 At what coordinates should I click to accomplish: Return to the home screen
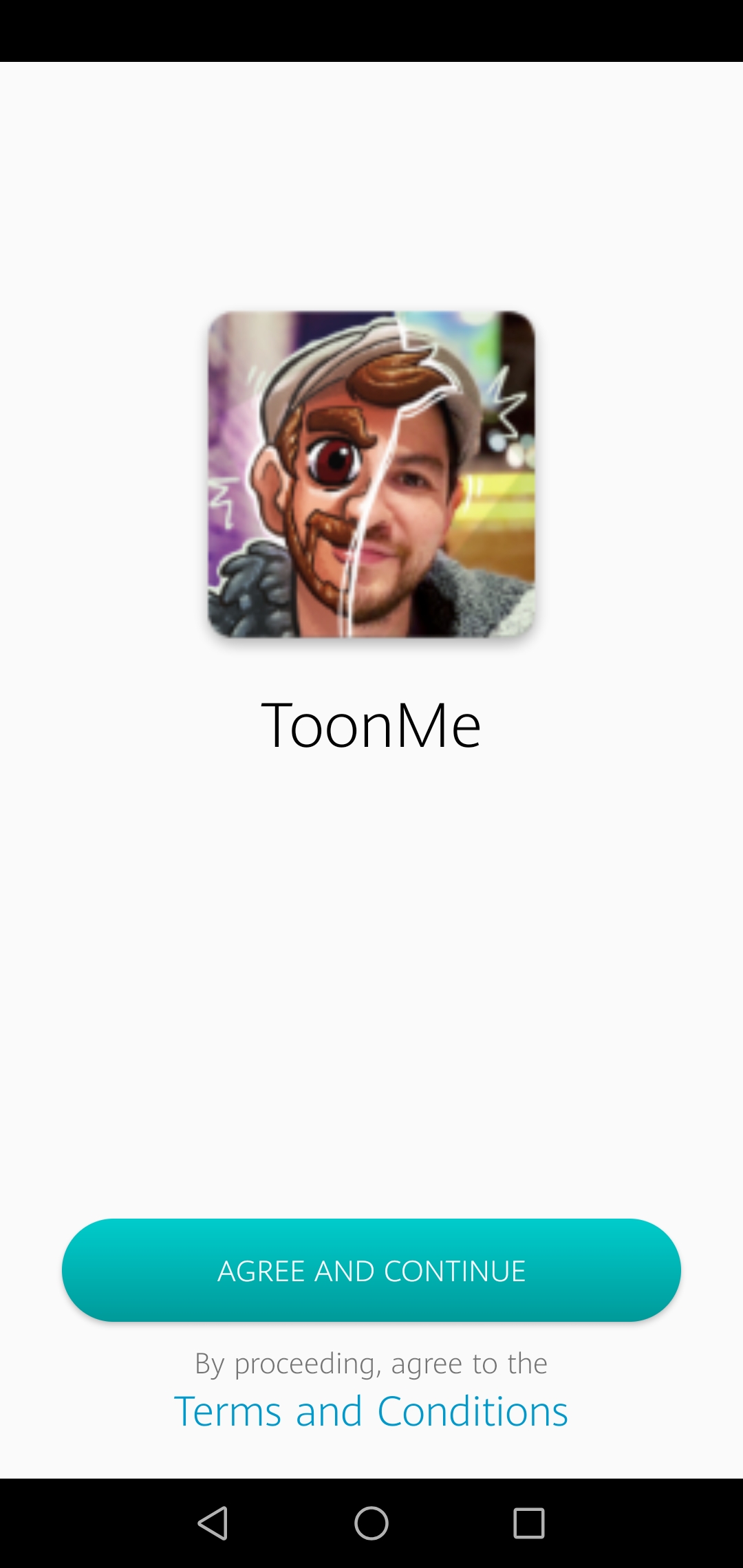pyautogui.click(x=371, y=1523)
